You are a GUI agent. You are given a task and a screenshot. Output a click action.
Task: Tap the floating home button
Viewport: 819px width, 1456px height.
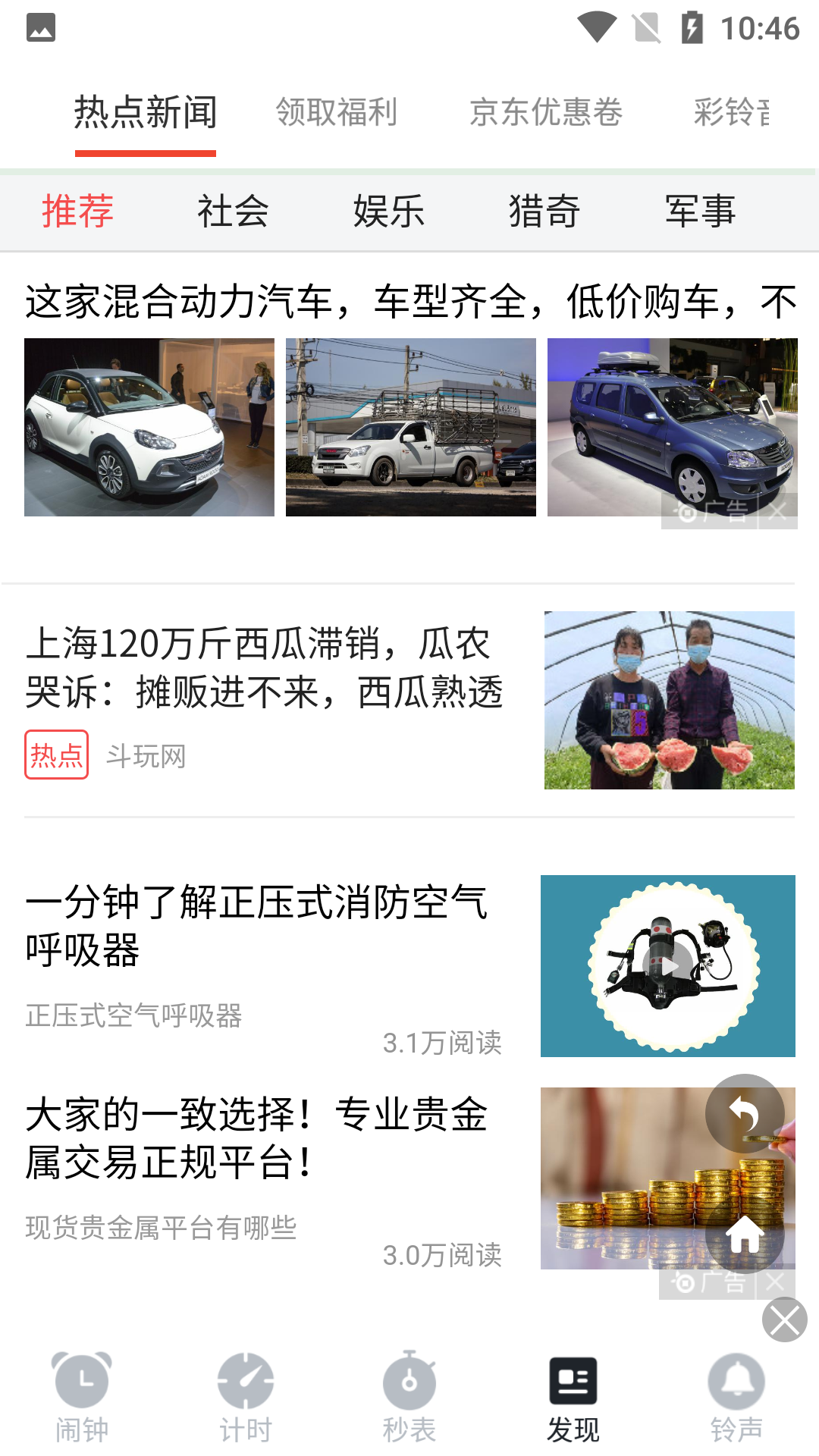tap(745, 1235)
